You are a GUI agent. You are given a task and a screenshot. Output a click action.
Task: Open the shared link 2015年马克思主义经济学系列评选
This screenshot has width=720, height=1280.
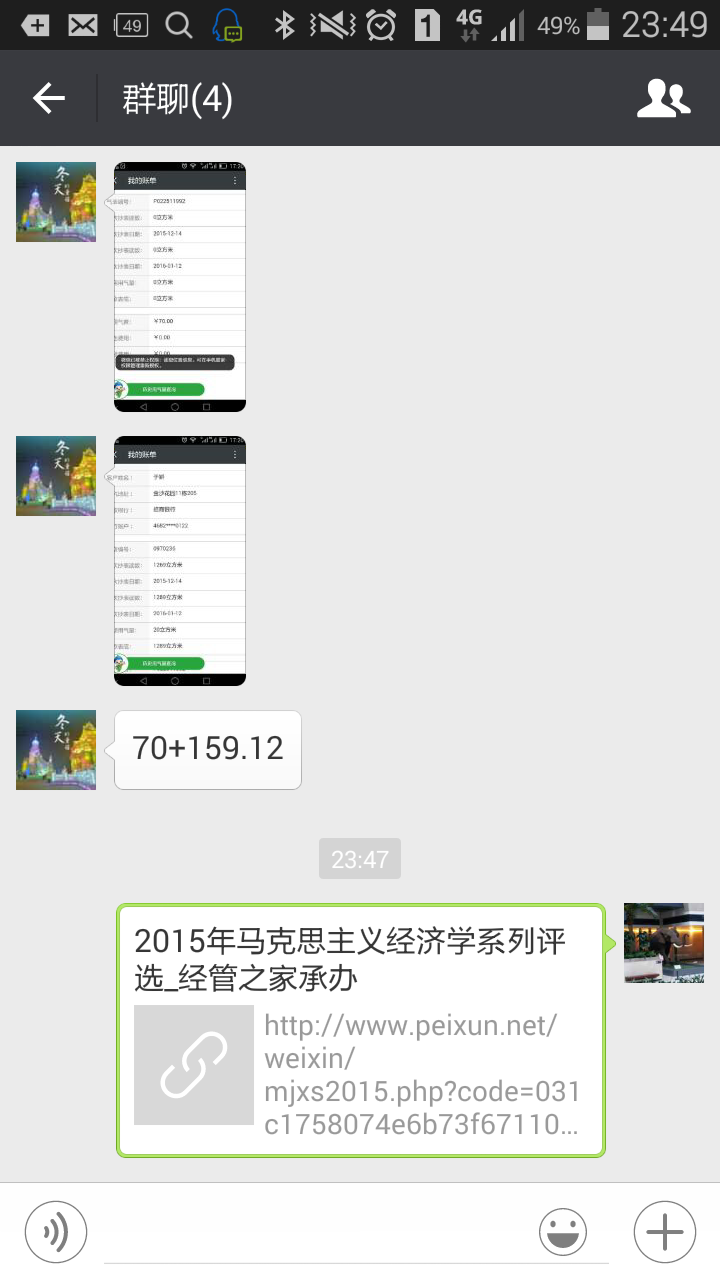click(x=361, y=1030)
